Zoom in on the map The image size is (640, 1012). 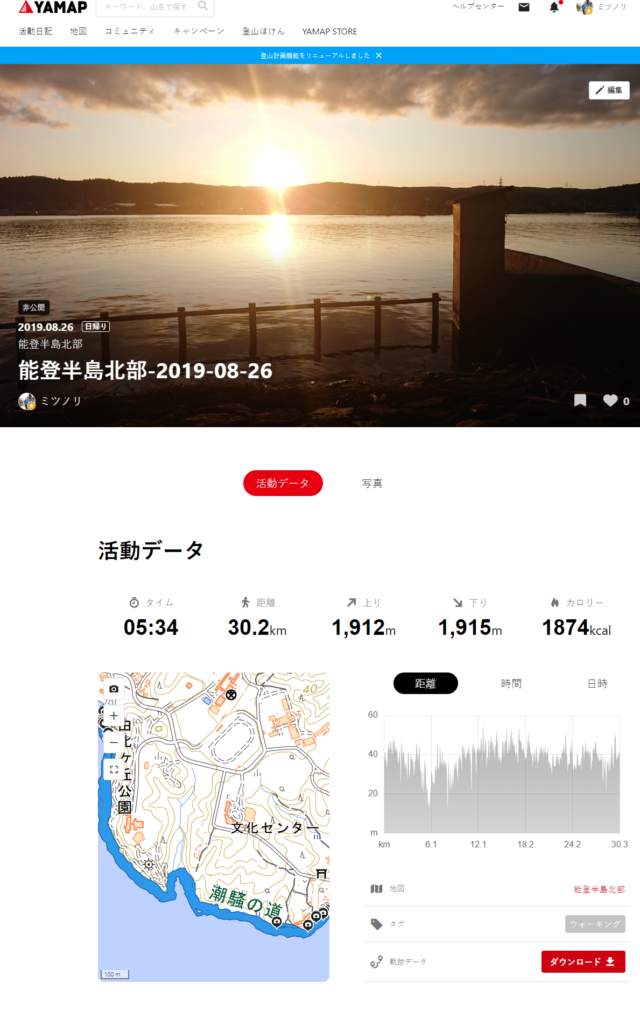coord(114,716)
